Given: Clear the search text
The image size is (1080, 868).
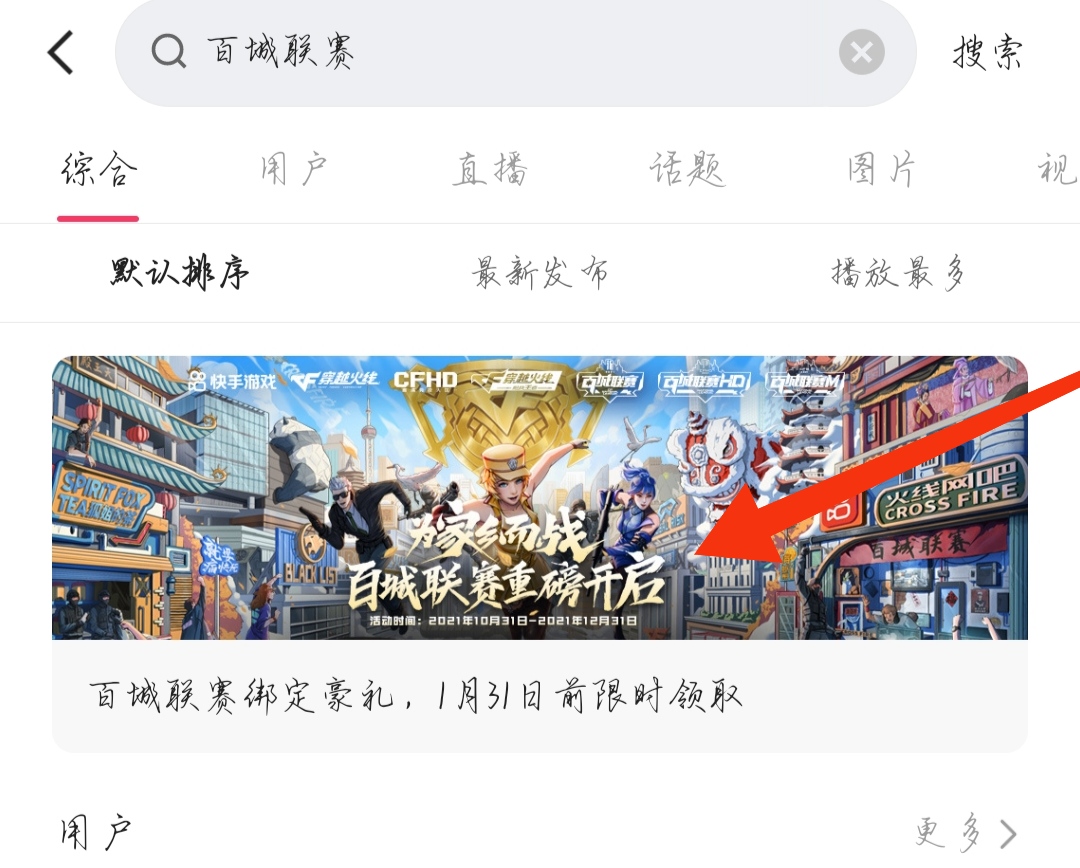Looking at the screenshot, I should point(861,52).
